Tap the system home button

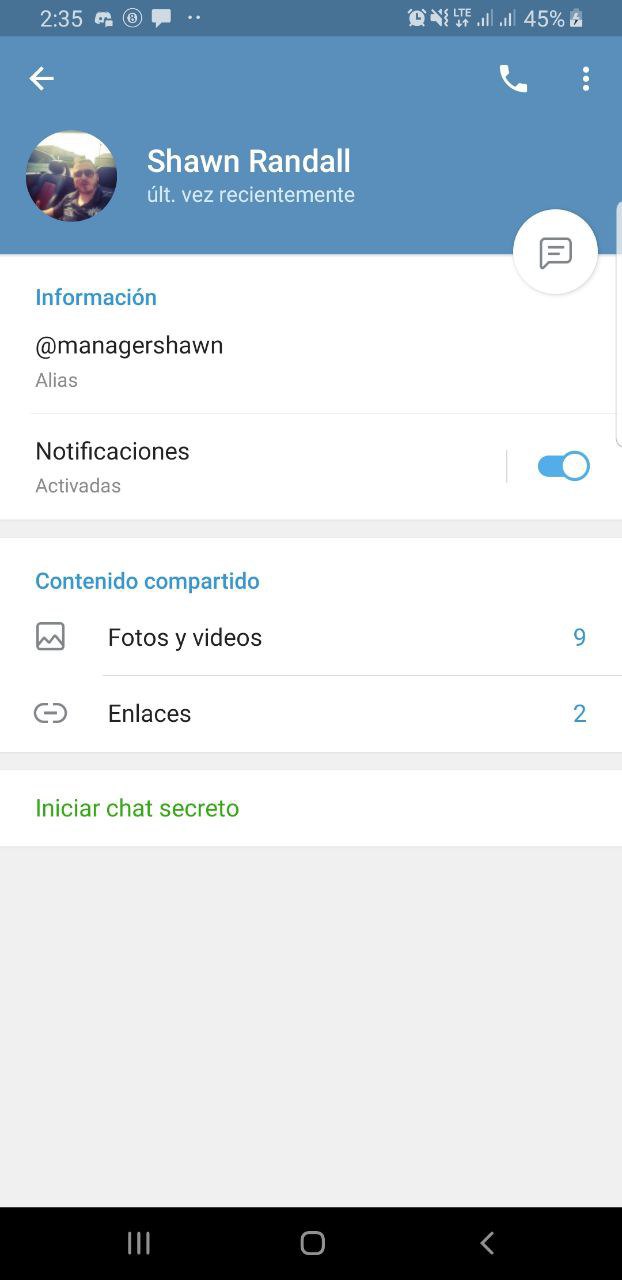[x=312, y=1243]
